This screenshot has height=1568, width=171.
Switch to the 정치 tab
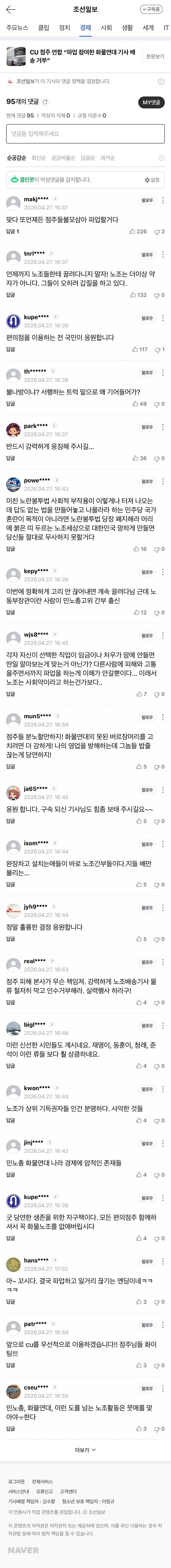click(x=64, y=28)
